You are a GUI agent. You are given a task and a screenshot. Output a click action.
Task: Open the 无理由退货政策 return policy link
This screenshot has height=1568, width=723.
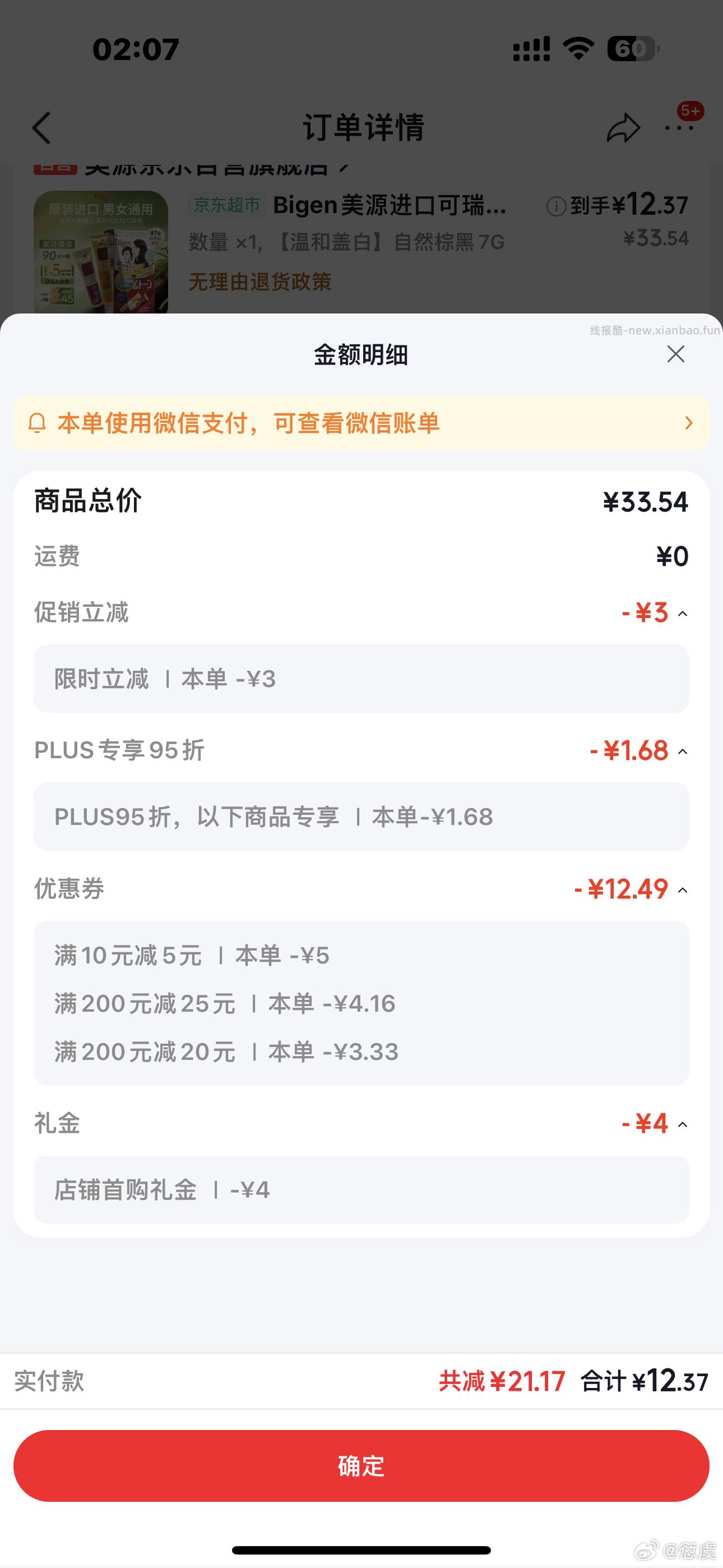click(x=261, y=283)
